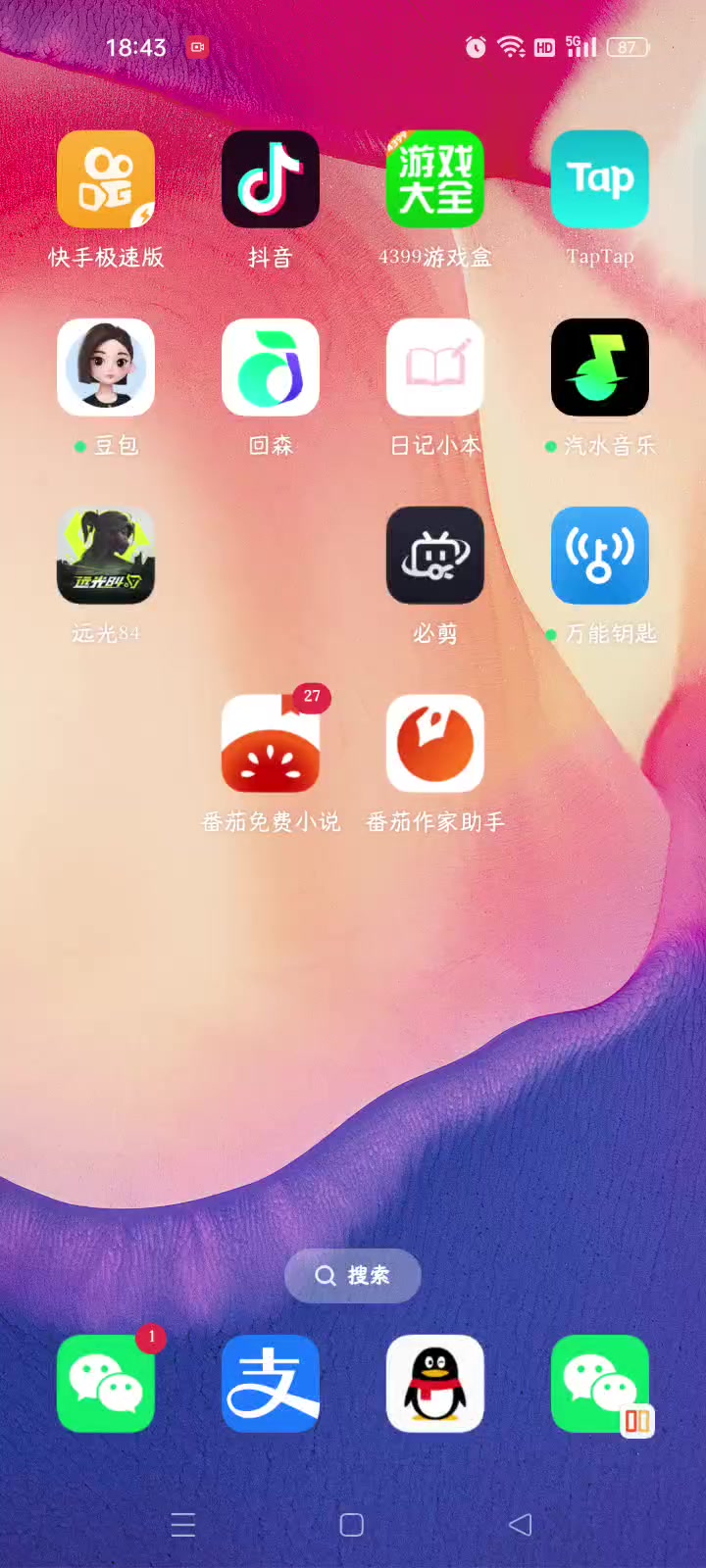This screenshot has width=706, height=1568.
Task: Open WeChat with one unread badge
Action: coord(106,1383)
